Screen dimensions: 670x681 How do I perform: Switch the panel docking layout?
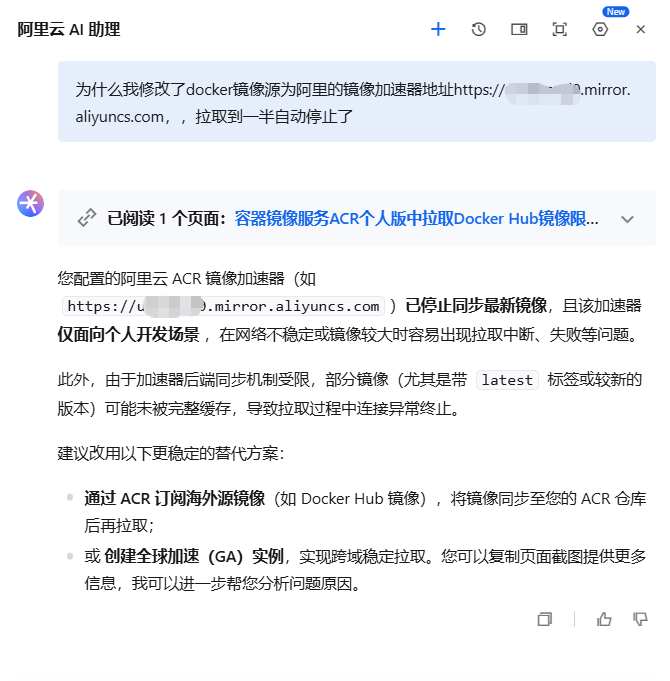point(519,29)
